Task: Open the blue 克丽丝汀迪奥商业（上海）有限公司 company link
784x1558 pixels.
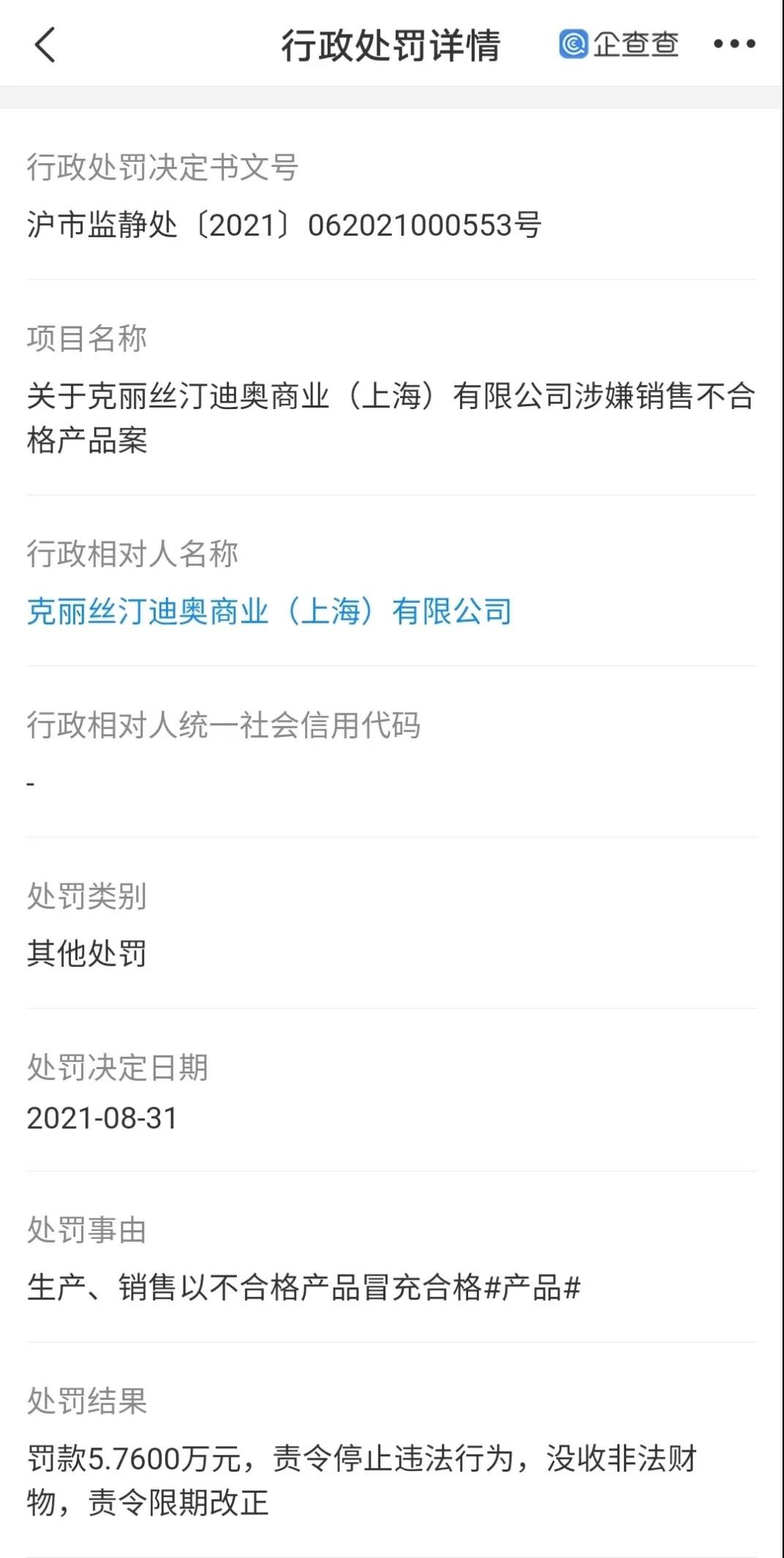Action: tap(269, 611)
